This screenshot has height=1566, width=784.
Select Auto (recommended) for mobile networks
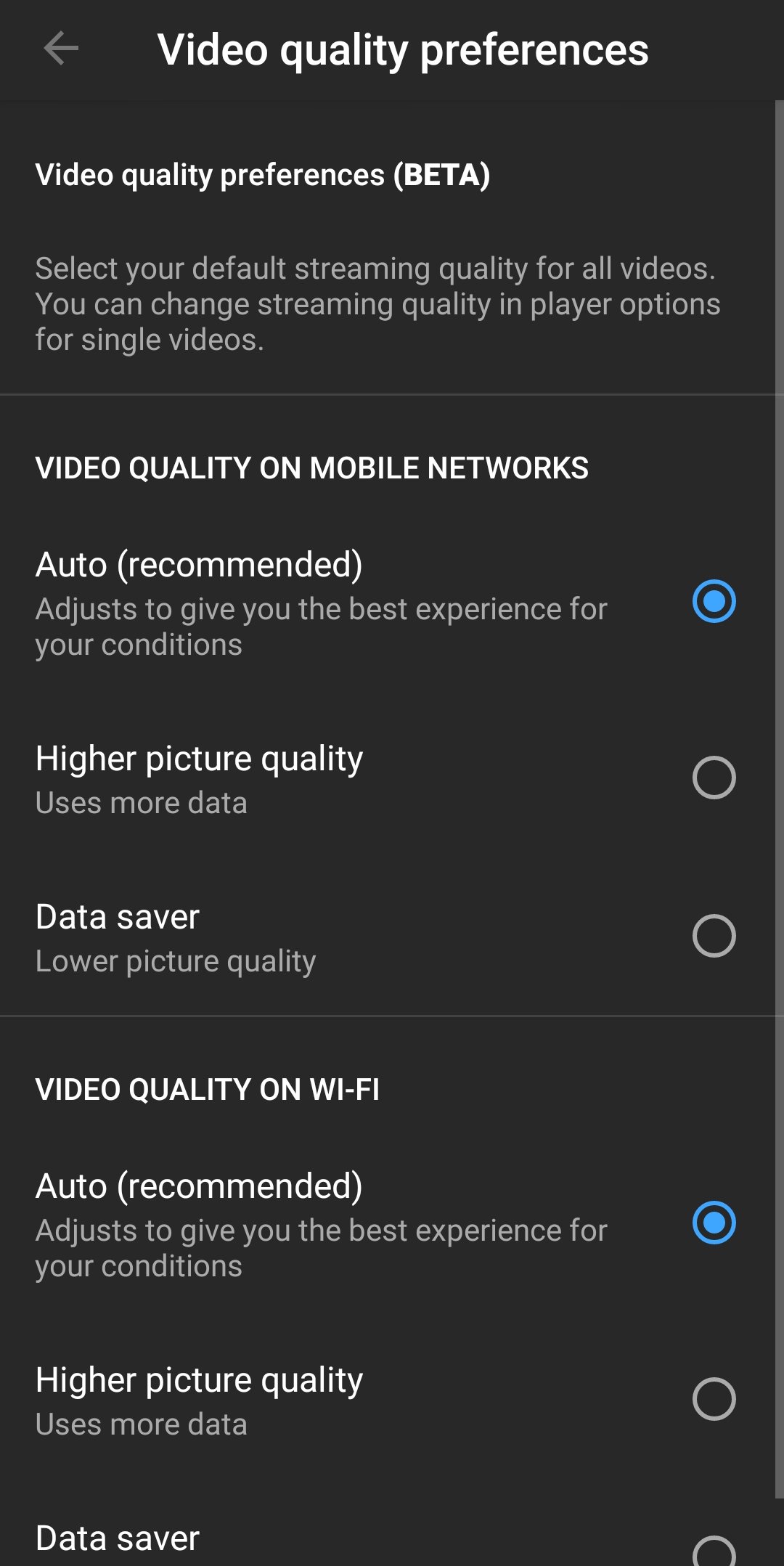click(x=714, y=601)
